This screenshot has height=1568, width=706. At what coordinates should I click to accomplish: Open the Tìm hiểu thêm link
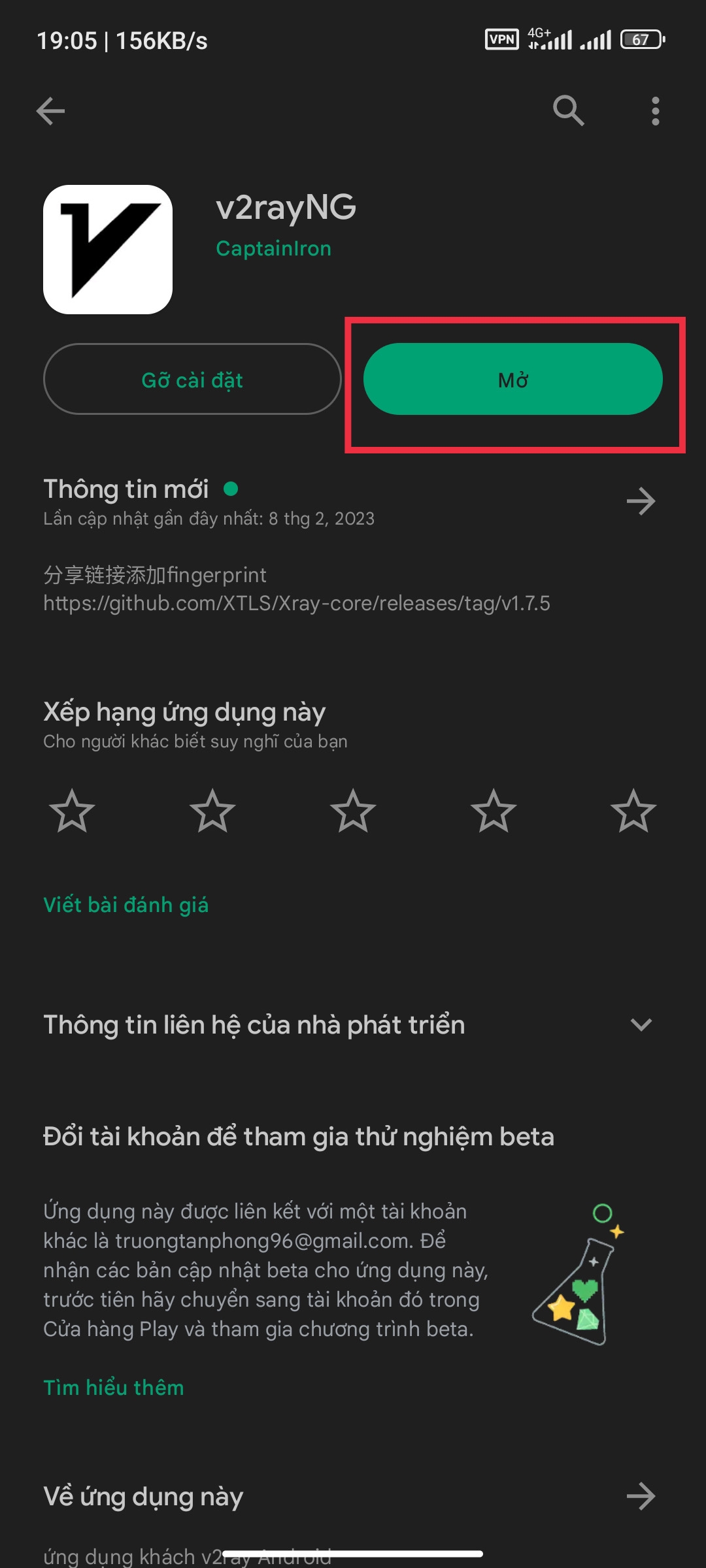(x=114, y=1388)
